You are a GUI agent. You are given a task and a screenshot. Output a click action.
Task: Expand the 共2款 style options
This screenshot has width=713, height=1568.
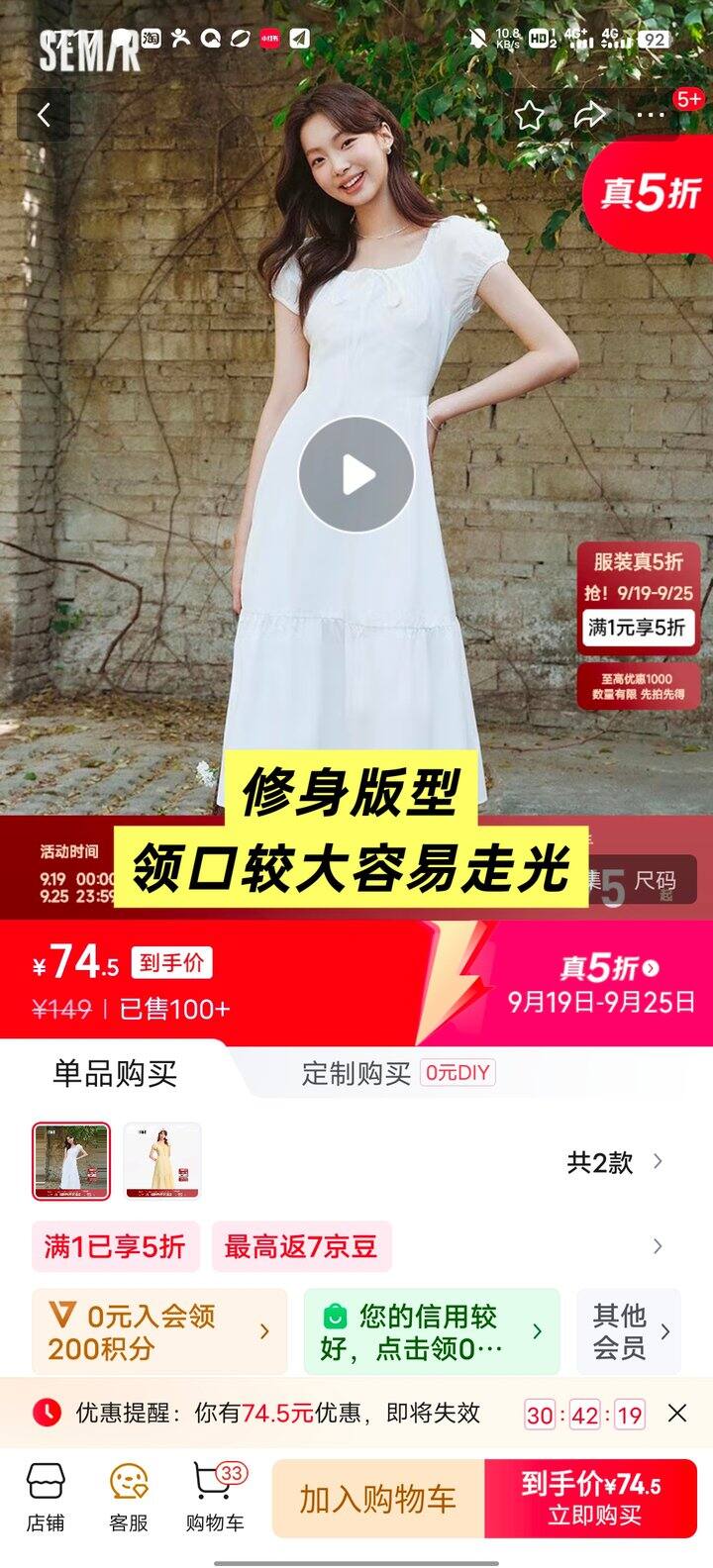pos(615,1162)
